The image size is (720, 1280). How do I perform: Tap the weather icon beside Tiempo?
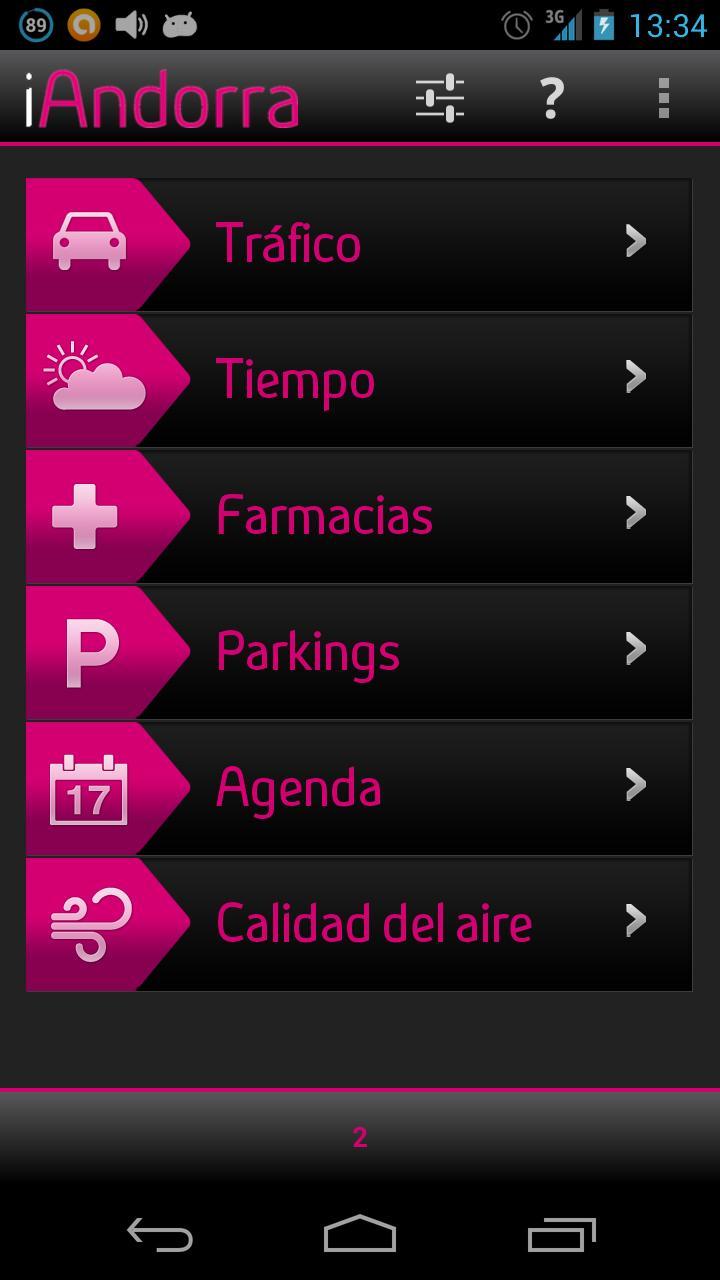click(x=90, y=377)
